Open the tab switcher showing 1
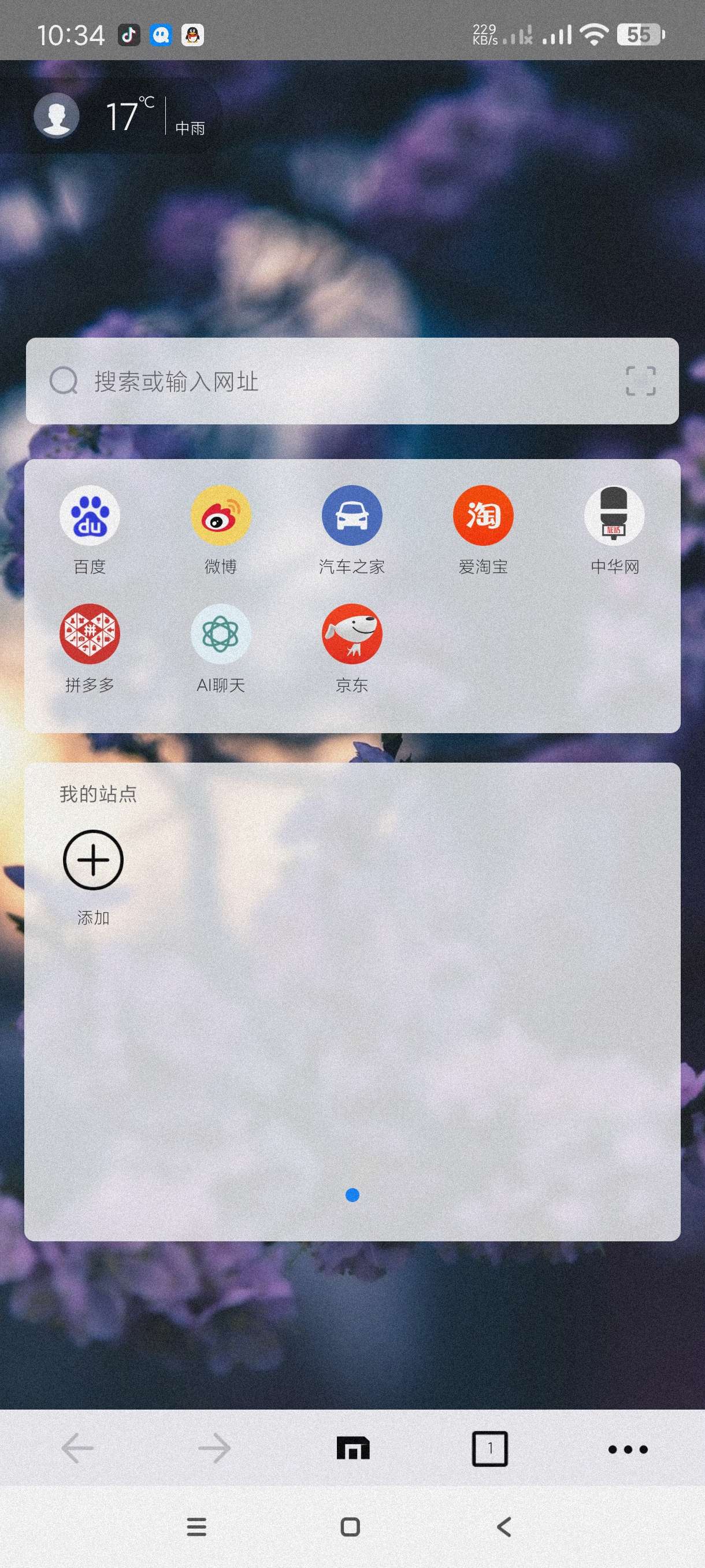This screenshot has width=705, height=1568. pos(489,1448)
